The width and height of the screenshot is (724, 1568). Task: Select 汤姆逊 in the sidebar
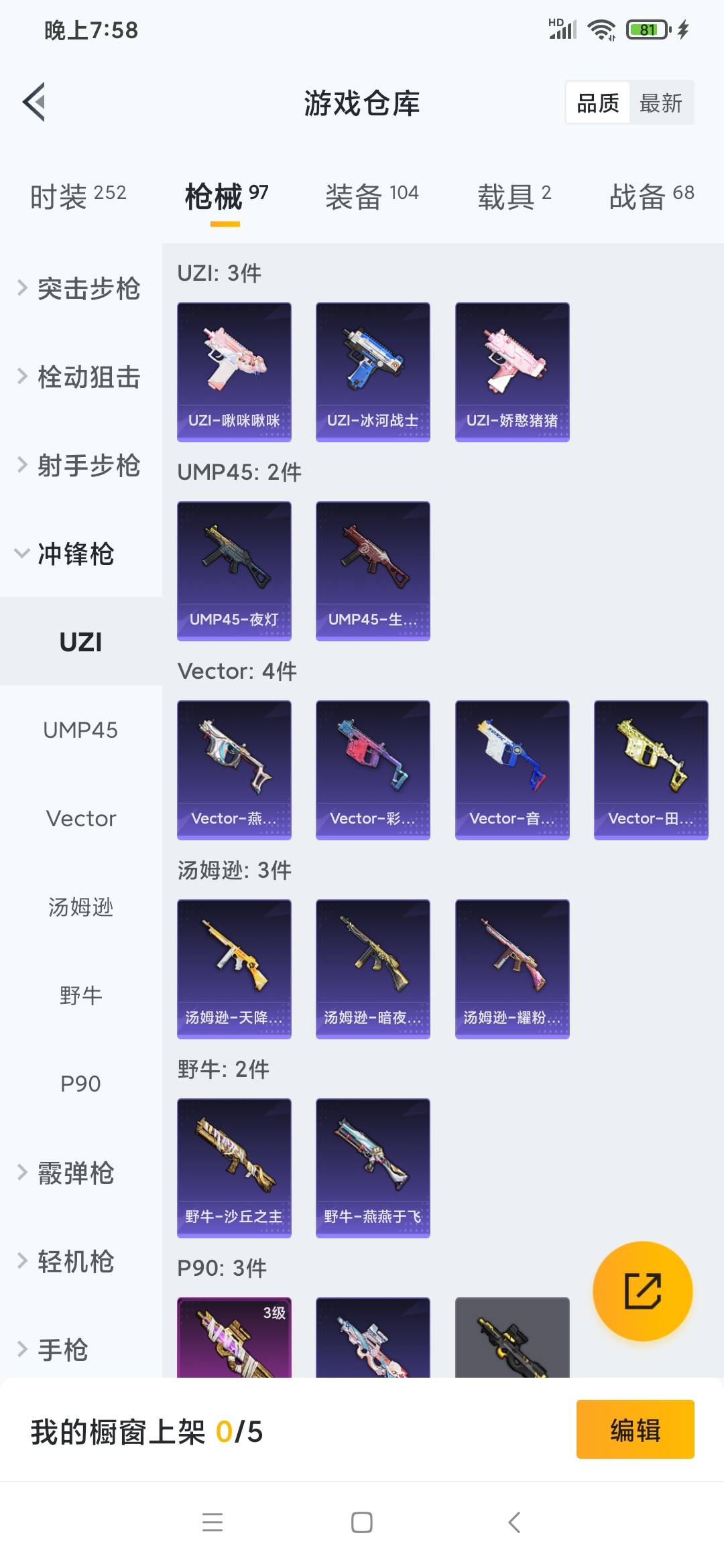coord(80,907)
